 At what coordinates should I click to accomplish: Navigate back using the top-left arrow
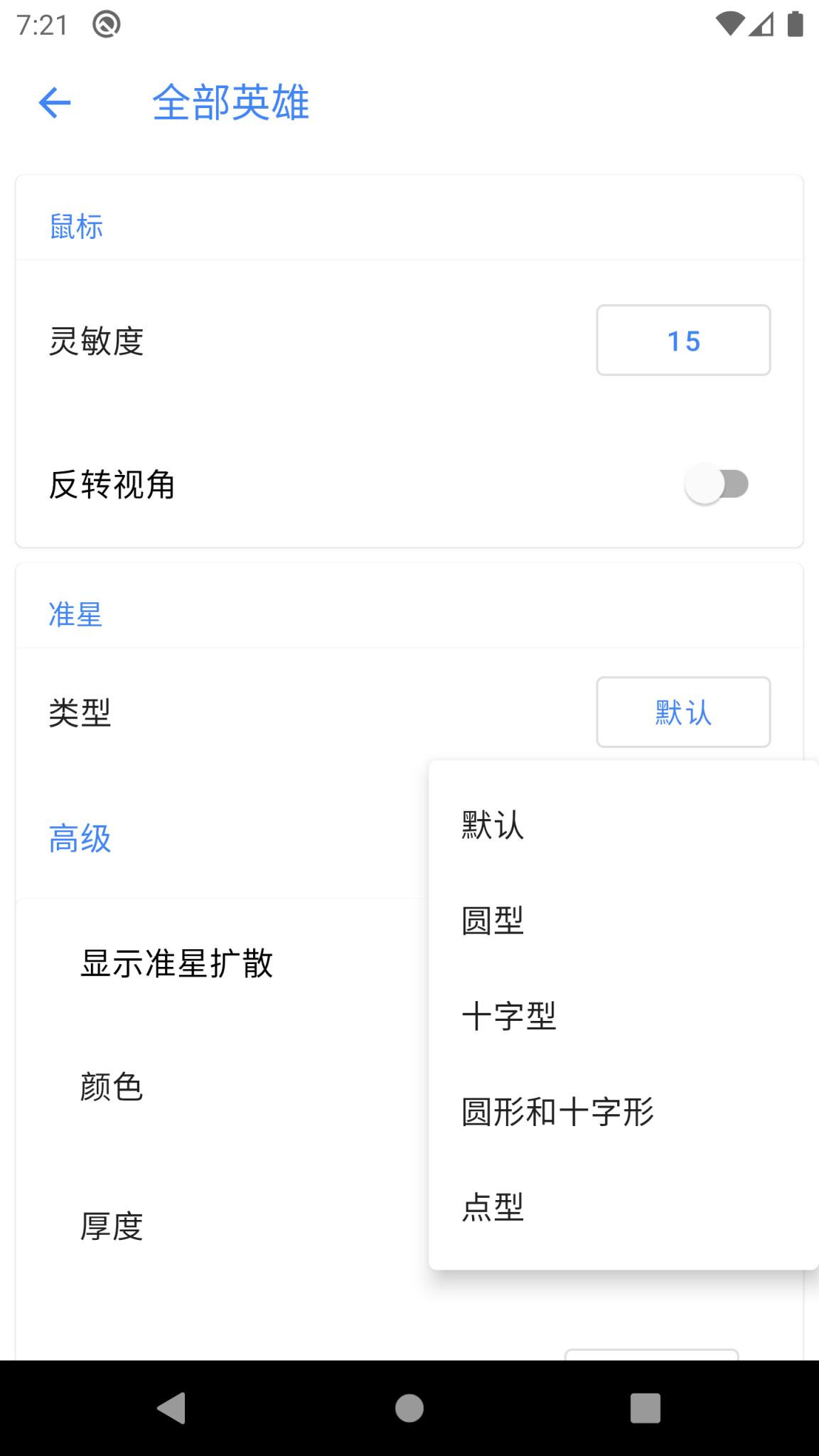tap(54, 102)
